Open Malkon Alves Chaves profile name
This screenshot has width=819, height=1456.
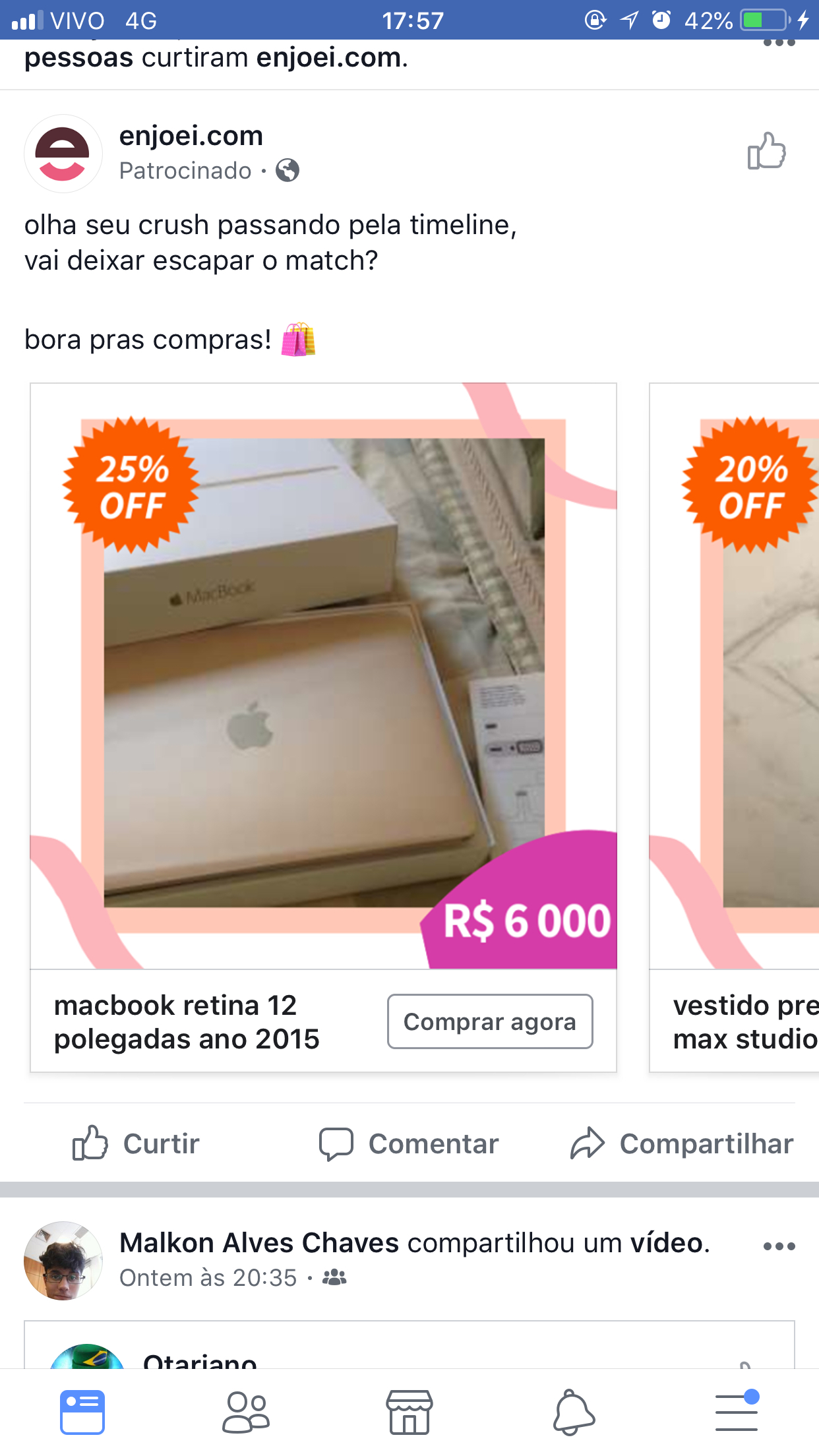tap(259, 1243)
